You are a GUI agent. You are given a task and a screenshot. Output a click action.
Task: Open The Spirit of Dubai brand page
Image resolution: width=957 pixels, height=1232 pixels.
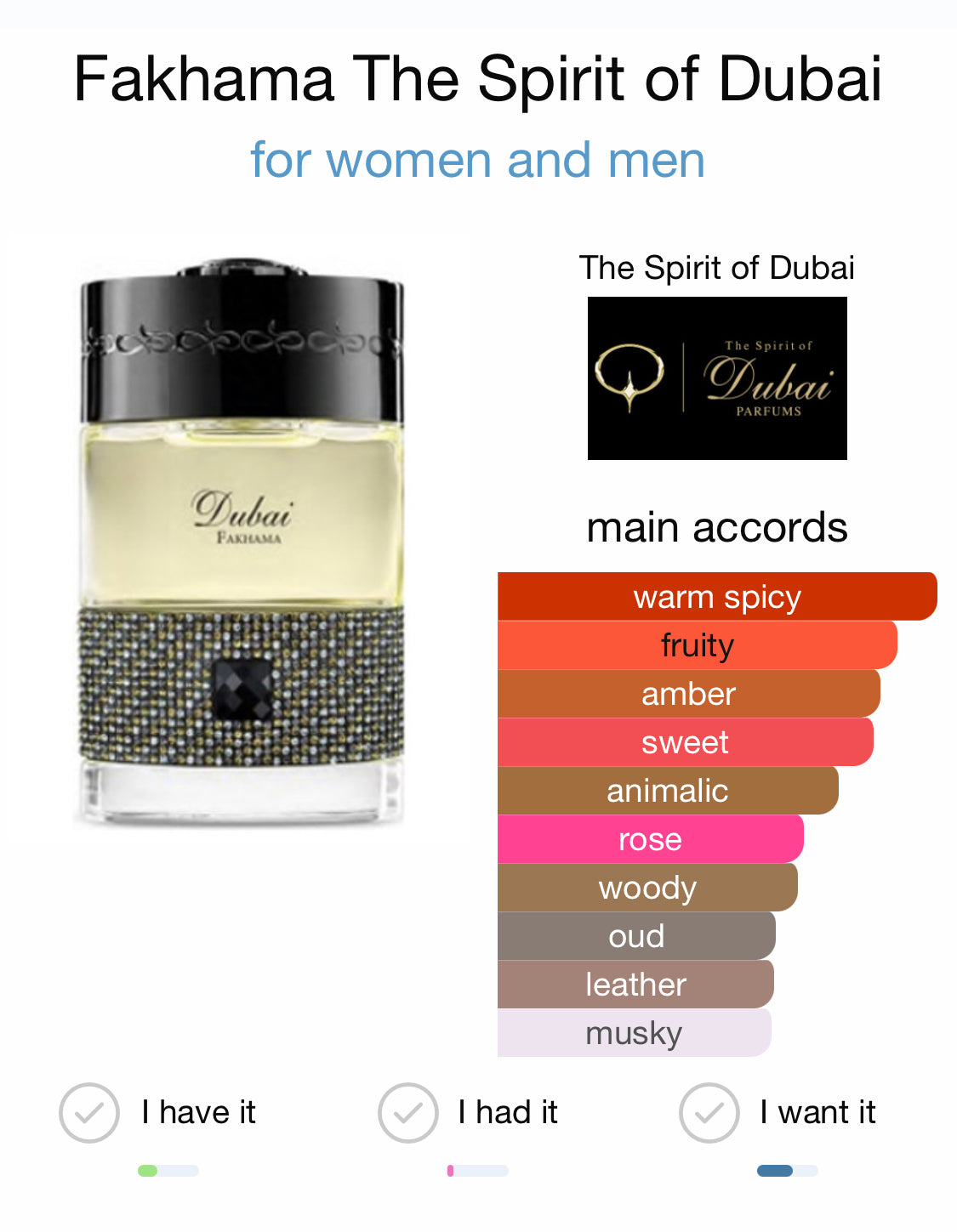717,378
